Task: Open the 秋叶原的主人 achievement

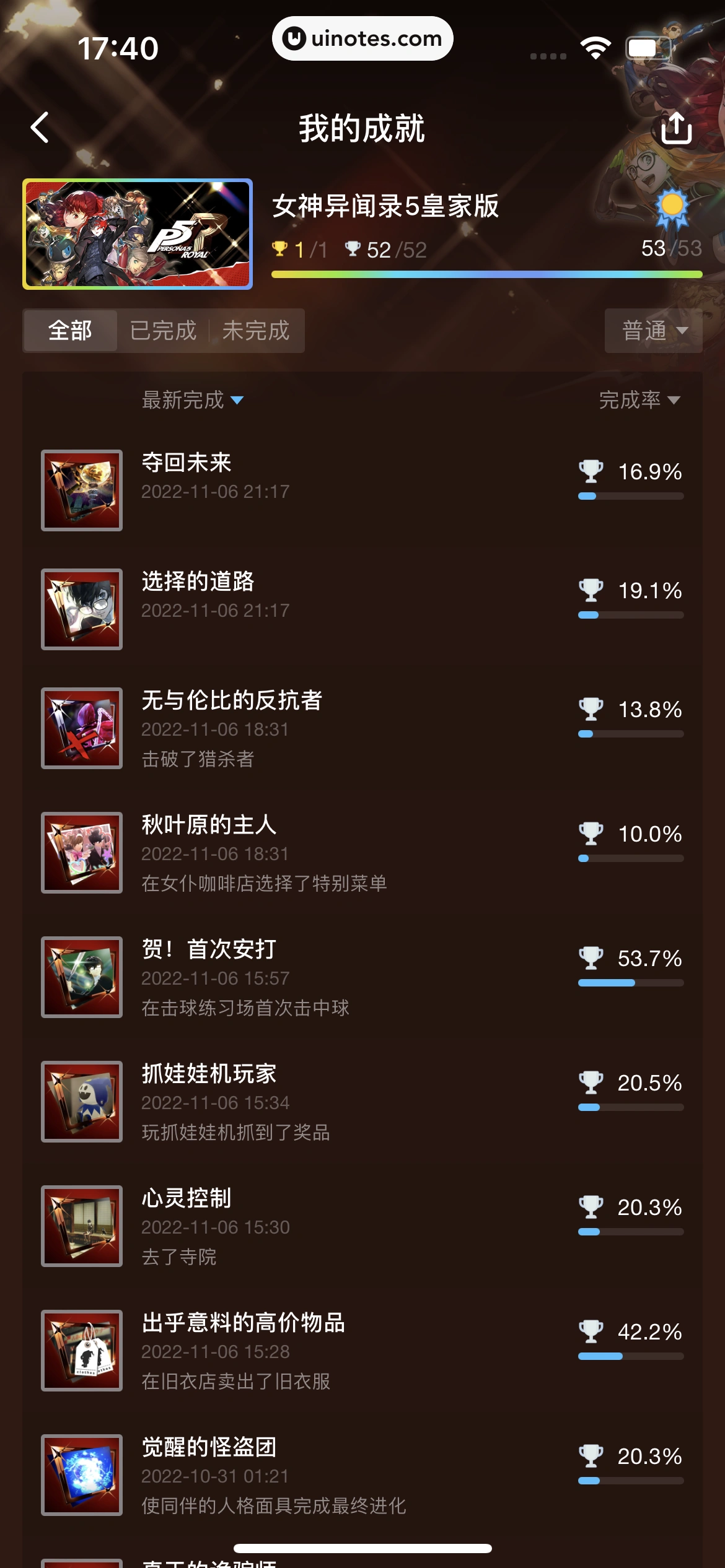Action: (x=362, y=852)
